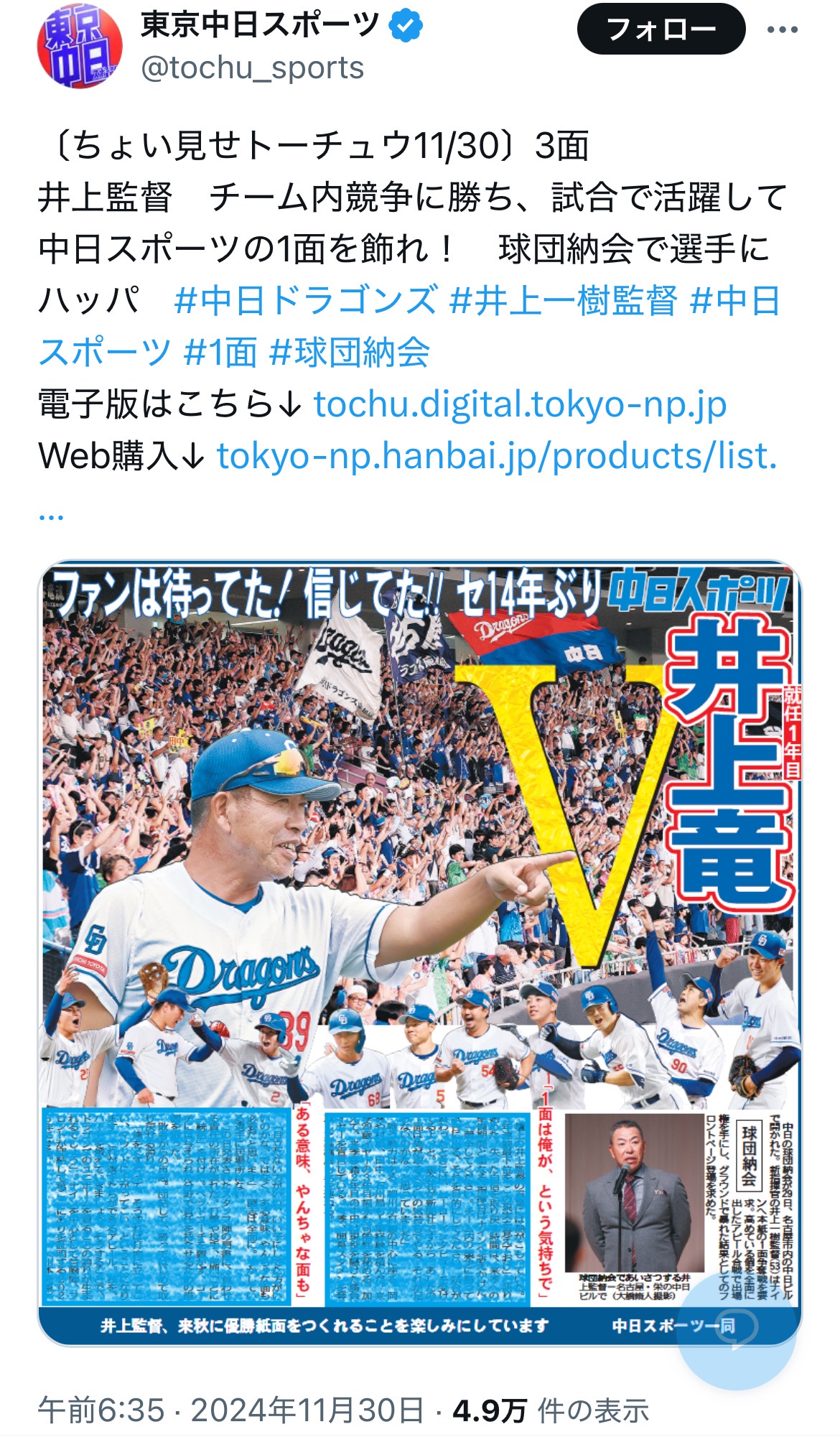This screenshot has height=1437, width=840.
Task: Open the three-dot overflow menu
Action: point(782,29)
